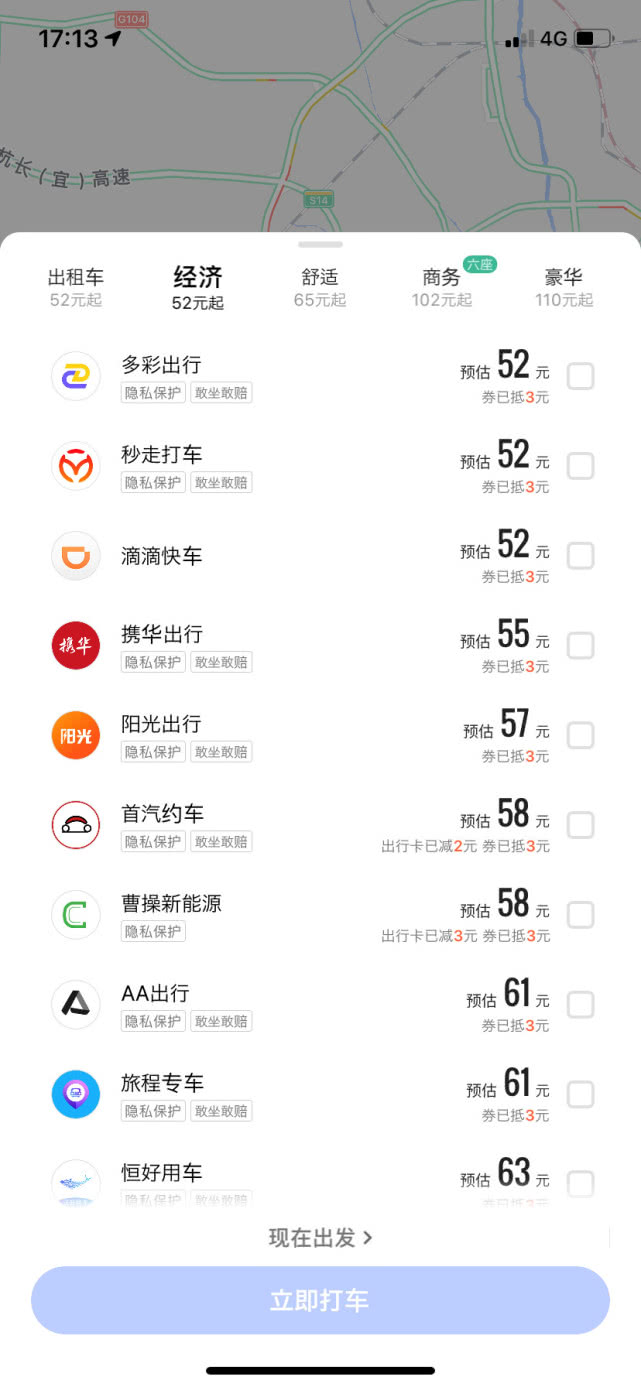Switch to the 舒适 tab

tap(320, 286)
